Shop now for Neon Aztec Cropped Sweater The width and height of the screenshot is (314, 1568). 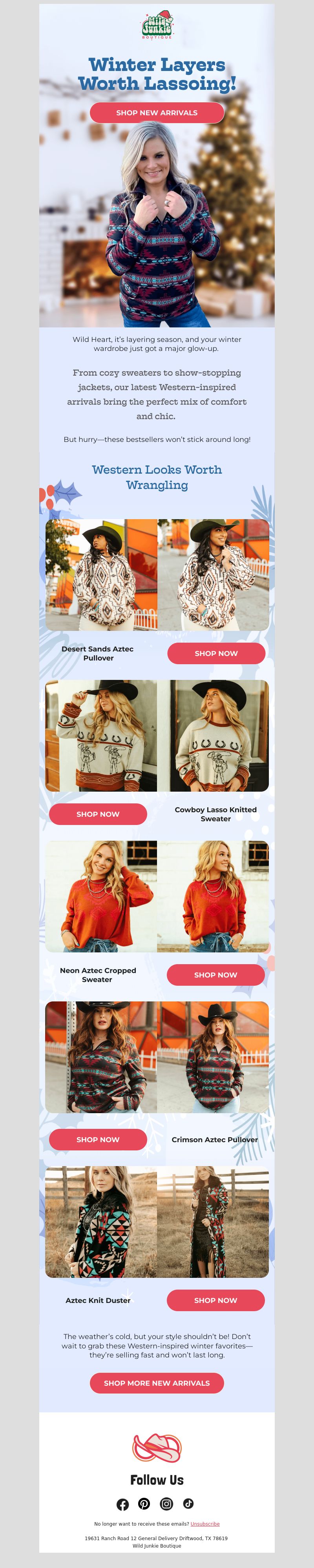coord(215,974)
